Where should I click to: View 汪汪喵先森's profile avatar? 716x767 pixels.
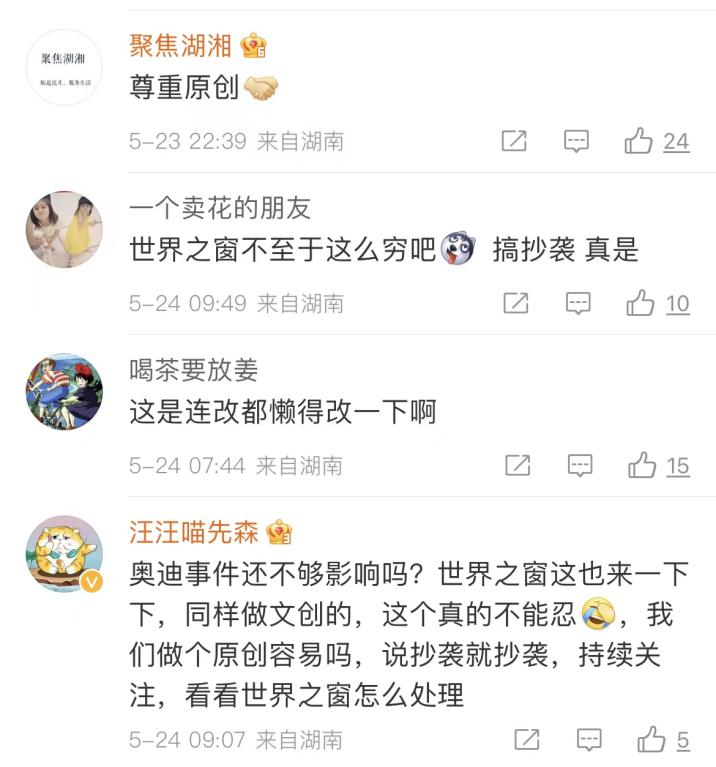pyautogui.click(x=64, y=553)
